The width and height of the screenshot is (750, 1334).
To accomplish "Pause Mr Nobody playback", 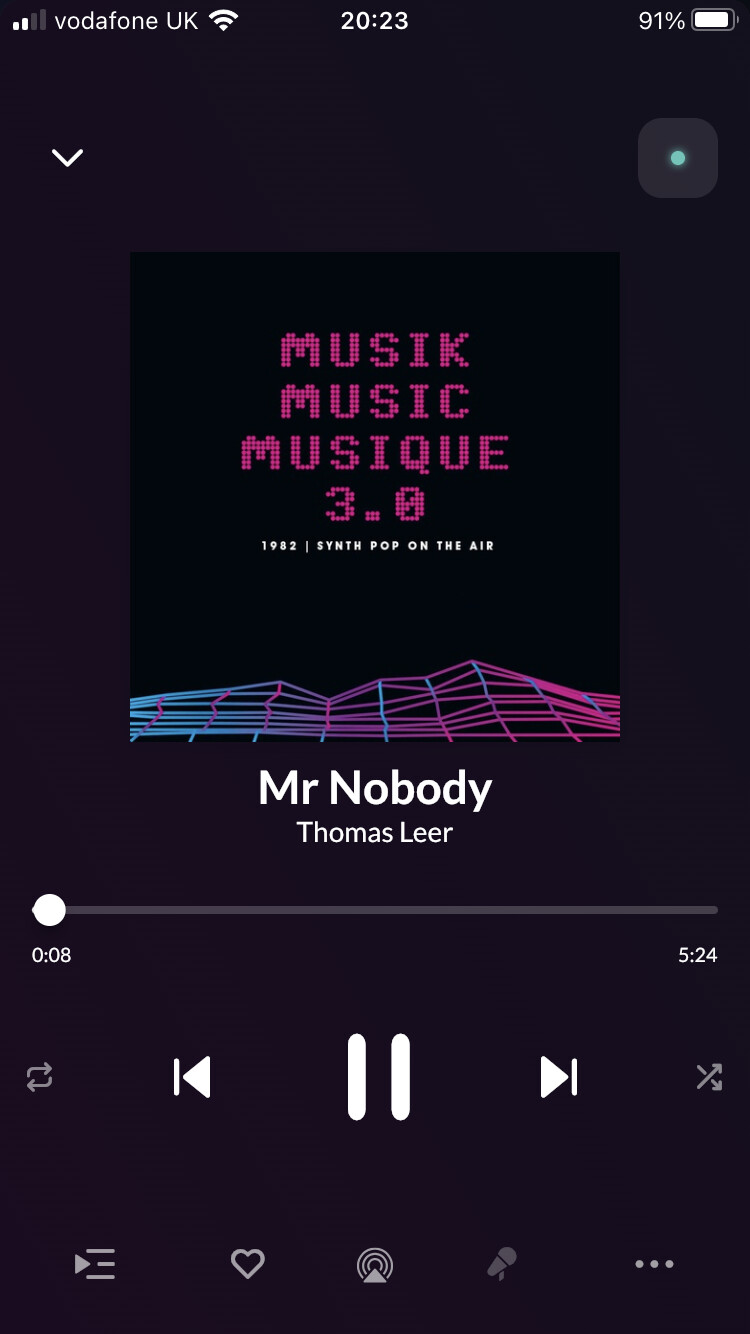I will click(379, 1077).
